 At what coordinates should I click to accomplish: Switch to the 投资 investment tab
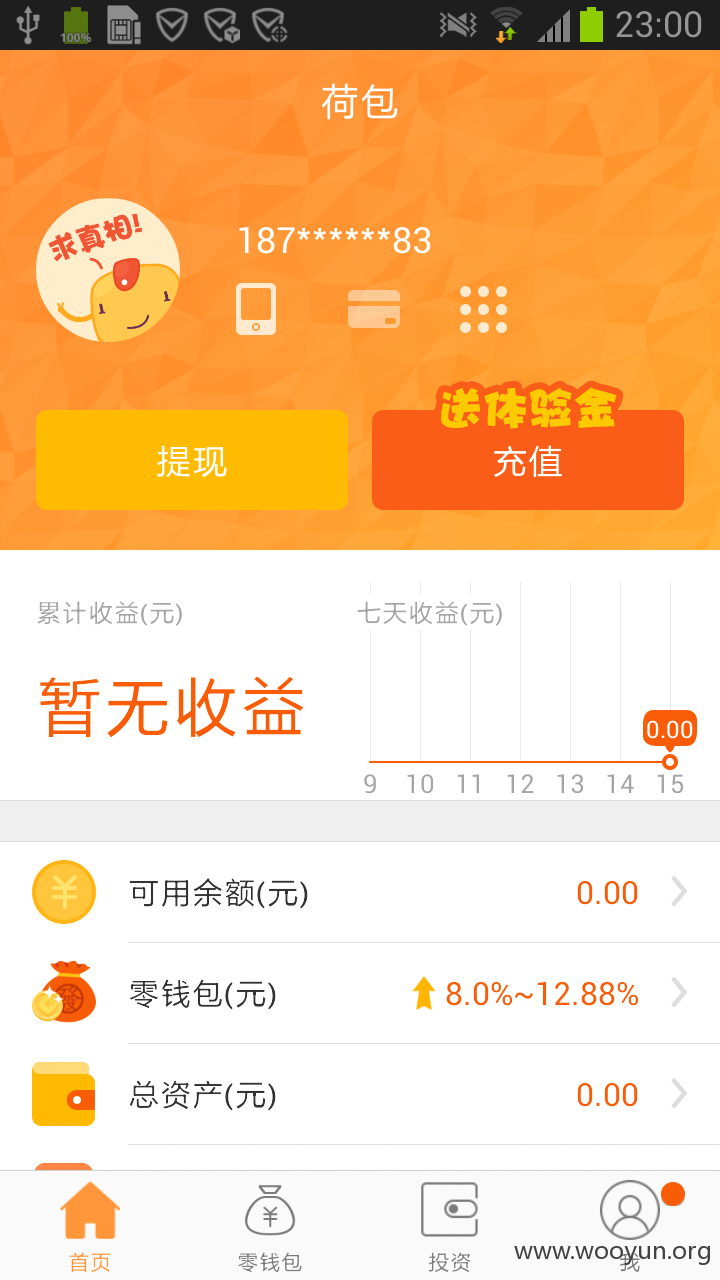pos(450,1226)
